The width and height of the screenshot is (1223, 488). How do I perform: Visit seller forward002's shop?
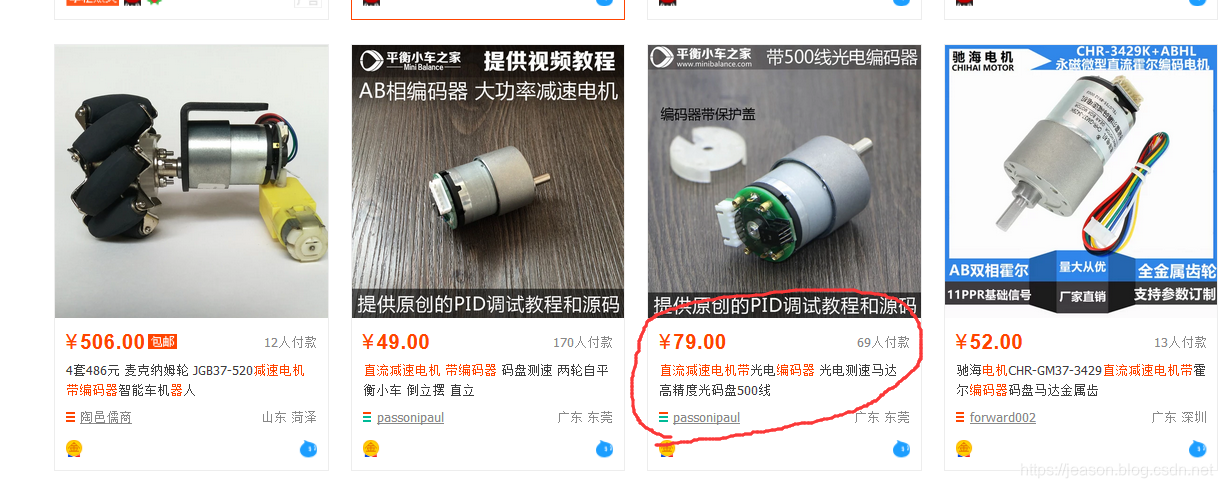(x=1002, y=418)
